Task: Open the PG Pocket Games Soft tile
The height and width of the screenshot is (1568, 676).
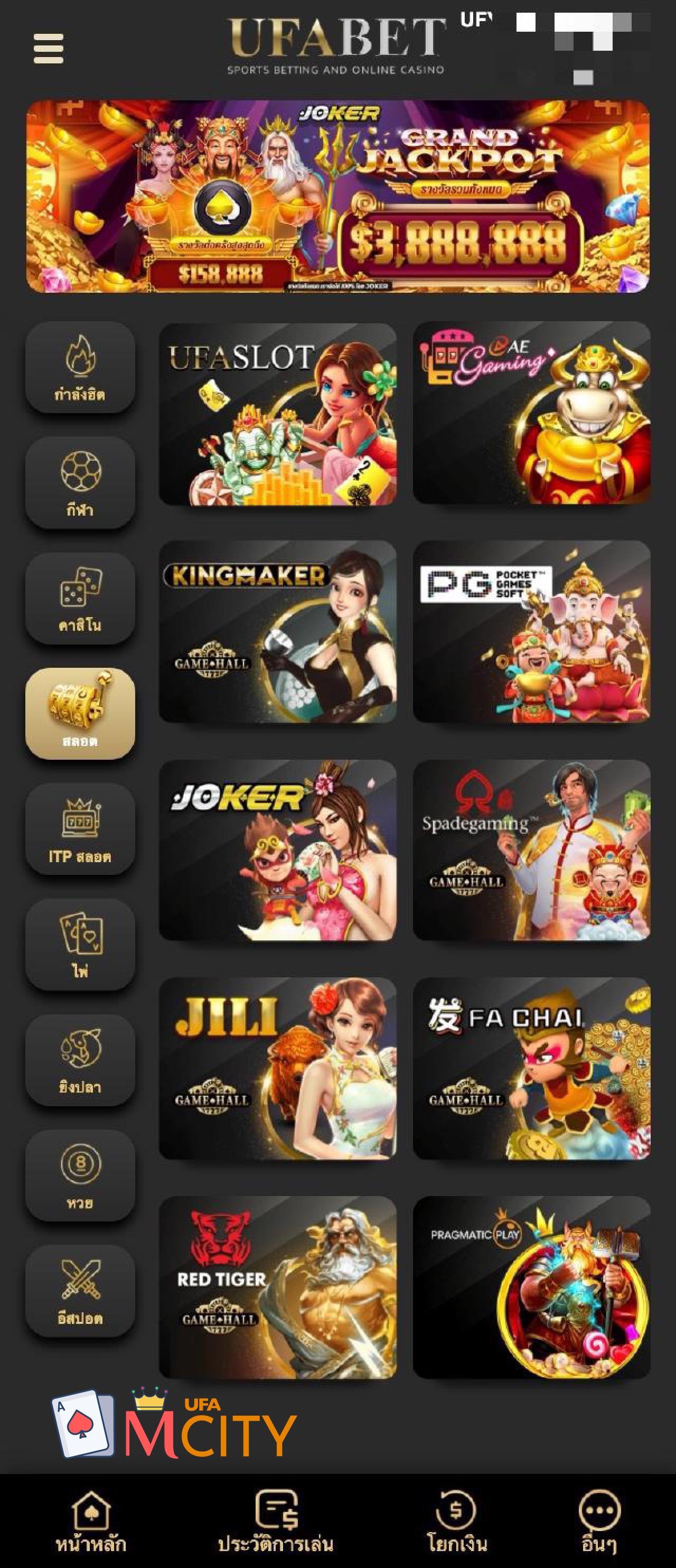Action: point(531,631)
